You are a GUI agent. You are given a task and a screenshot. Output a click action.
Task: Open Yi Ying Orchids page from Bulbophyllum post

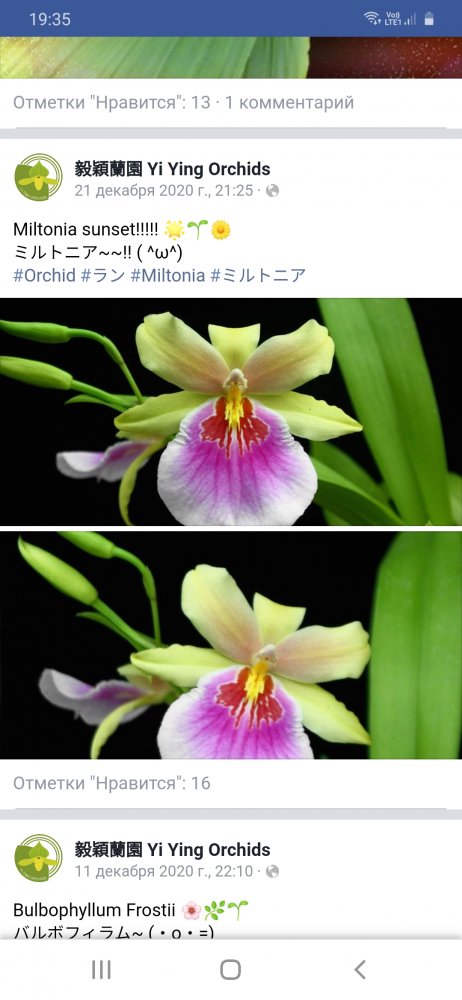pyautogui.click(x=172, y=849)
